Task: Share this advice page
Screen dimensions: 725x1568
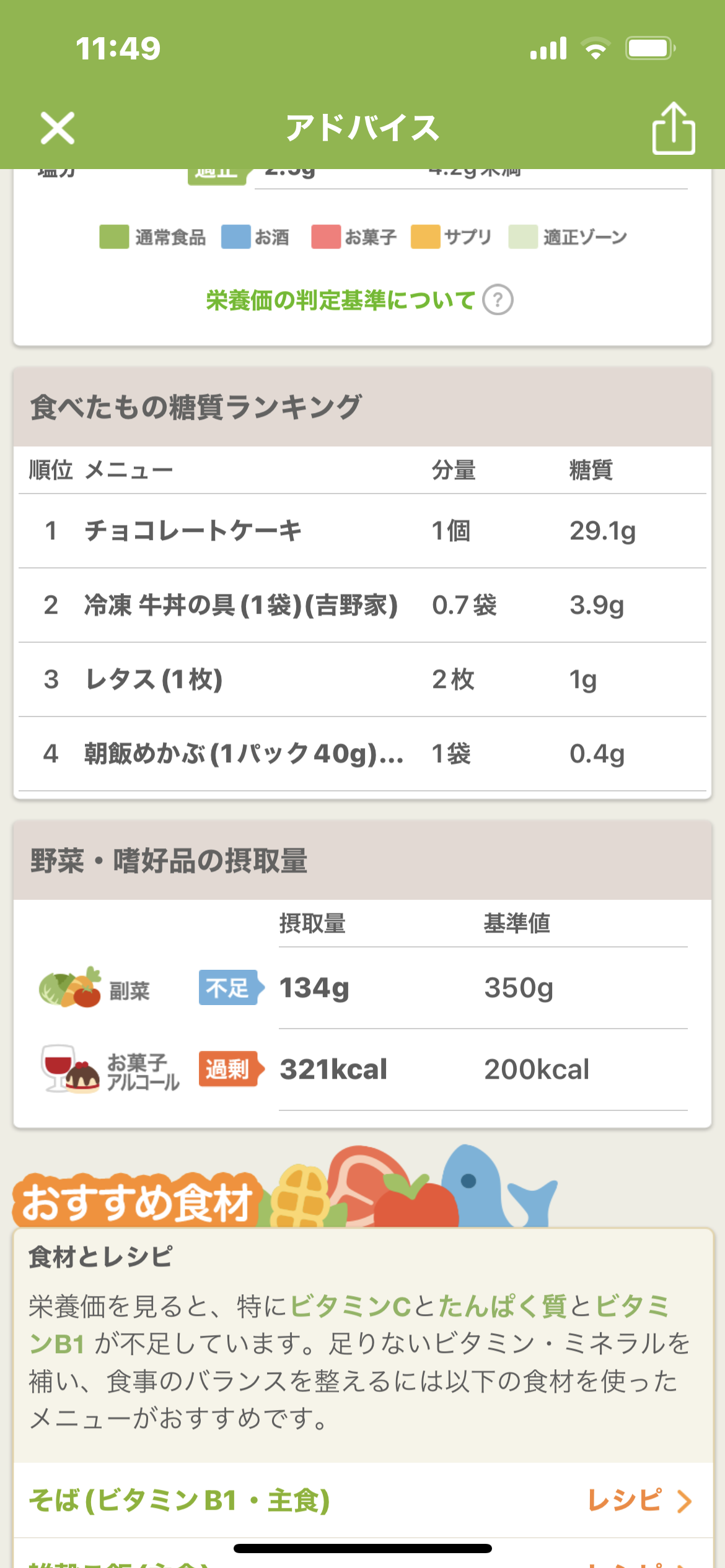Action: tap(673, 128)
